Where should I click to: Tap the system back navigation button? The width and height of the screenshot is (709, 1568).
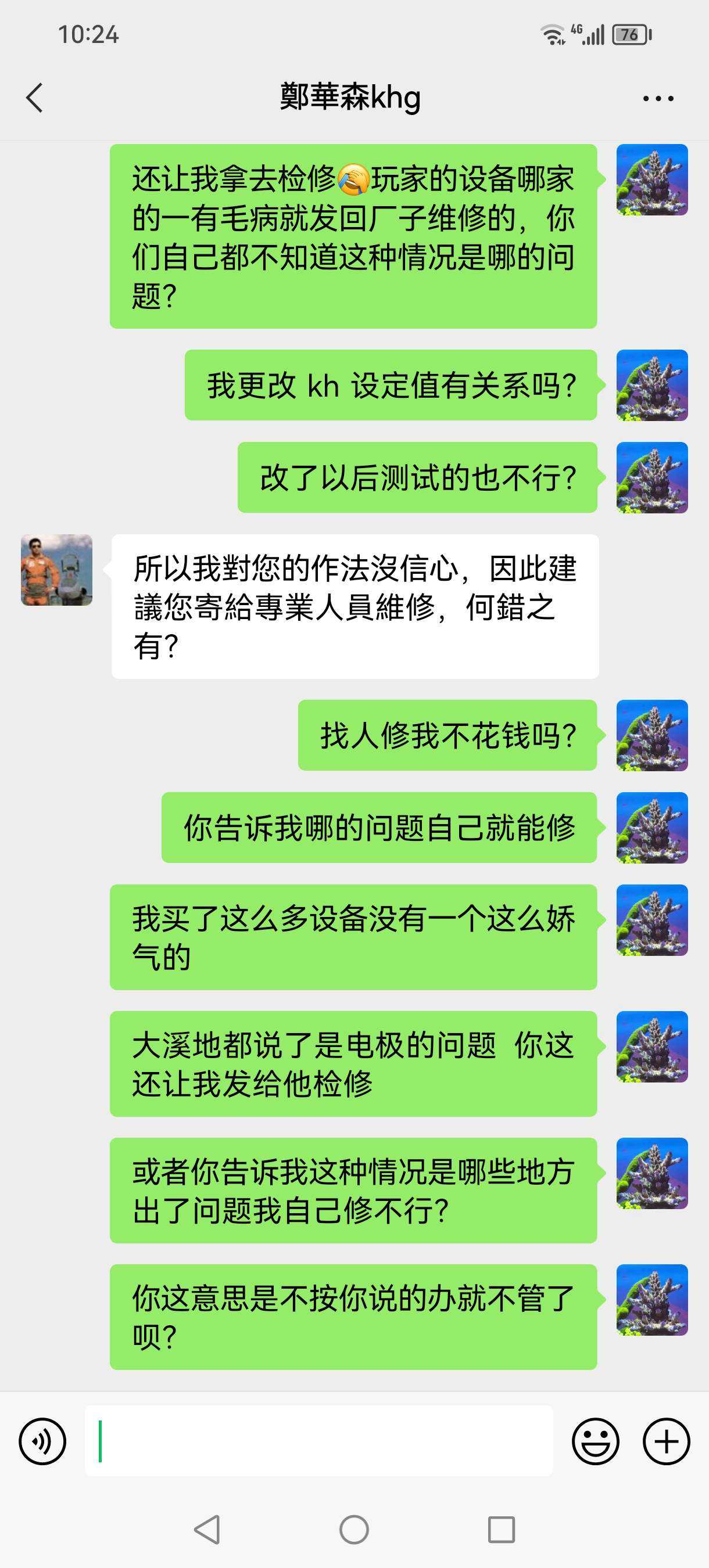[207, 1529]
